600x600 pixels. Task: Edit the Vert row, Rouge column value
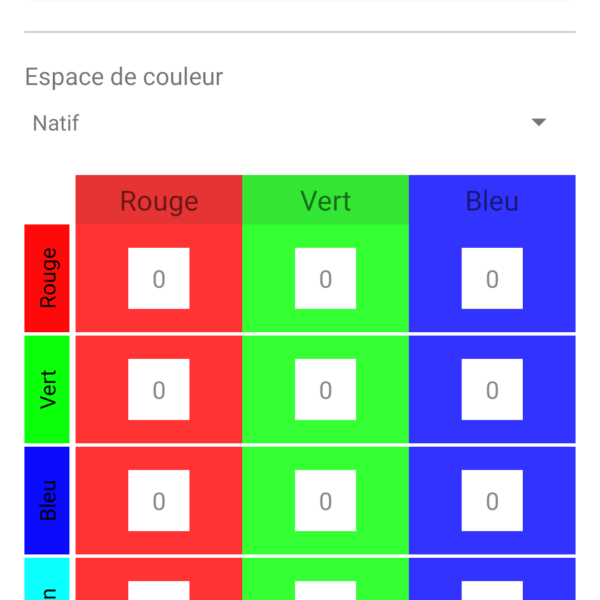pos(159,389)
